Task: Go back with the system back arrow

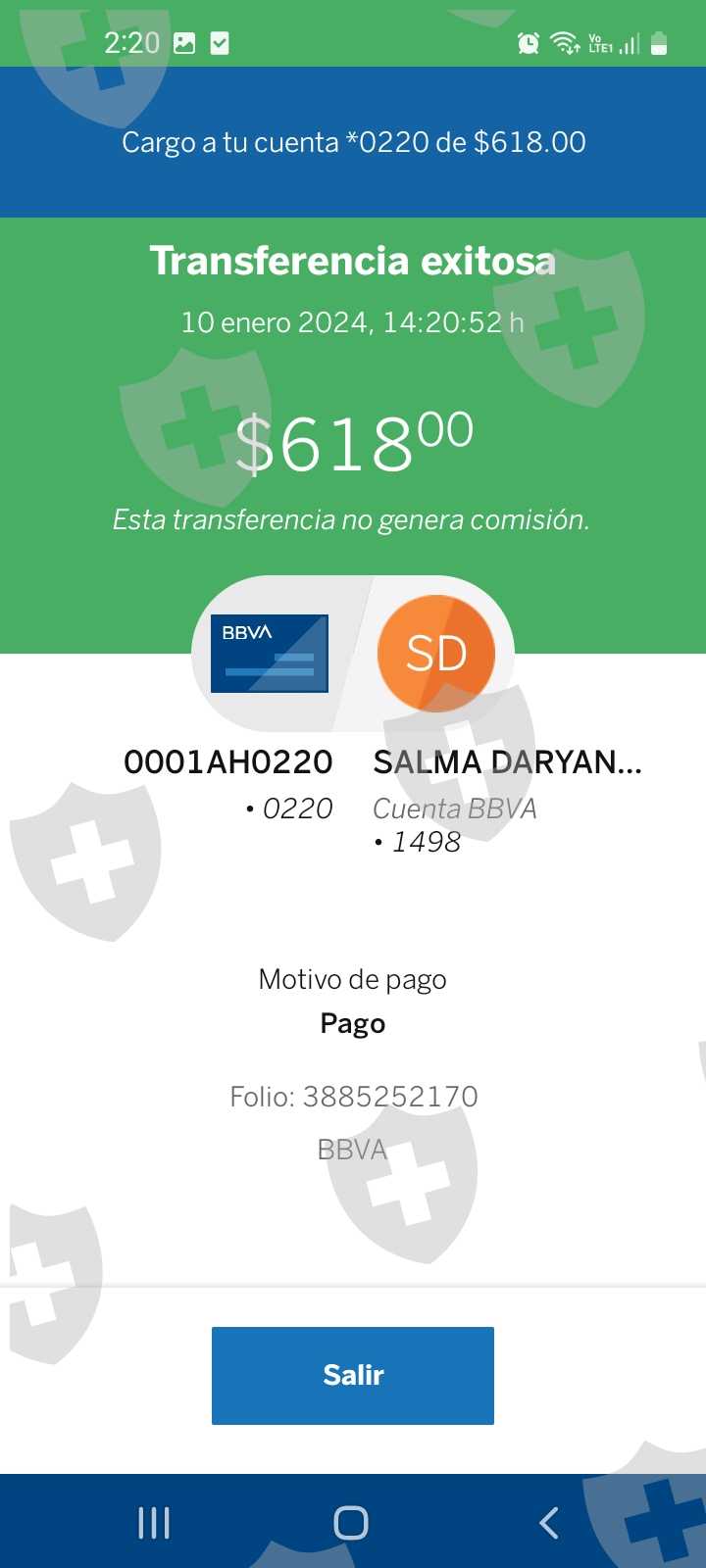Action: pyautogui.click(x=549, y=1523)
